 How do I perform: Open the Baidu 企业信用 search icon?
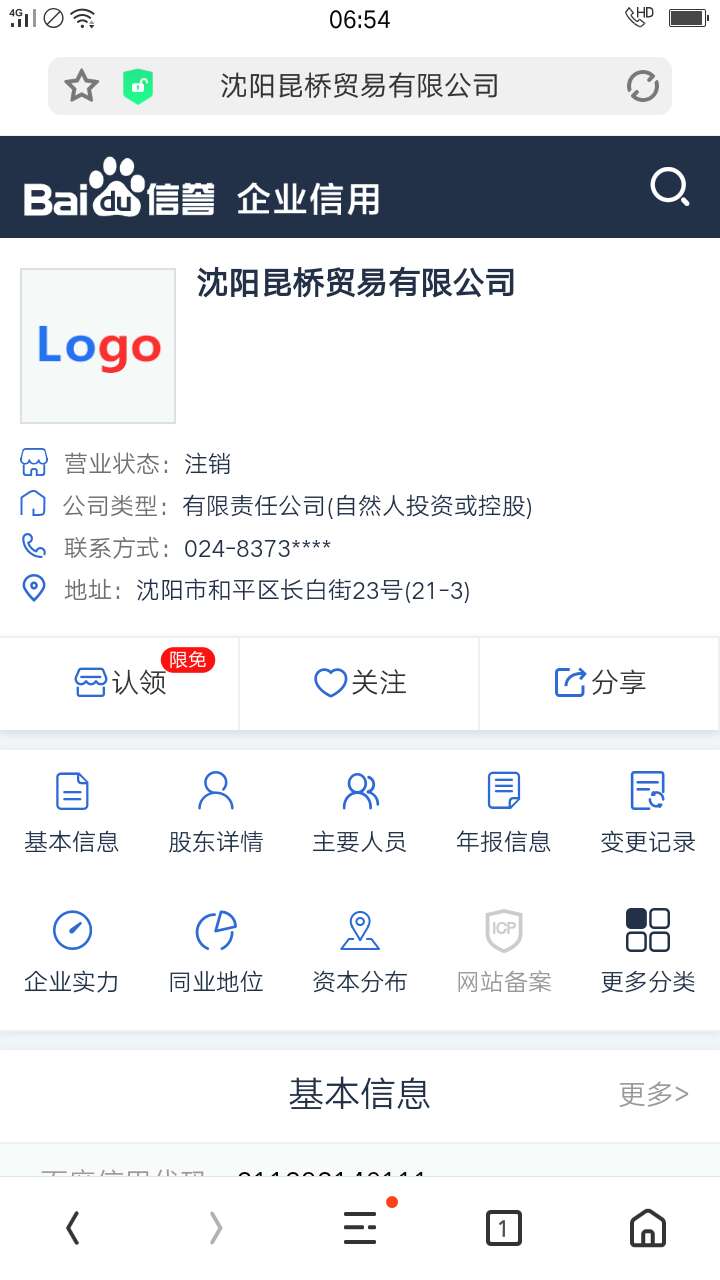point(669,187)
